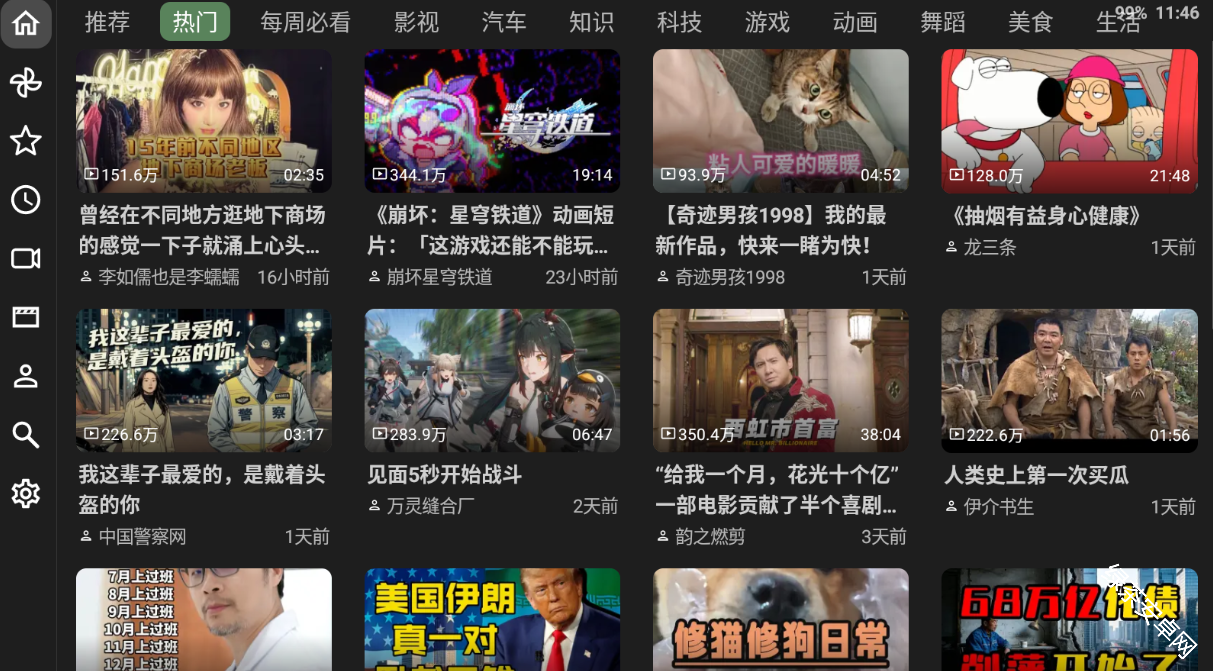Watch 我这辈子最爱的，是戴着头盔的你 video
Viewport: 1213px width, 671px height.
coord(204,380)
